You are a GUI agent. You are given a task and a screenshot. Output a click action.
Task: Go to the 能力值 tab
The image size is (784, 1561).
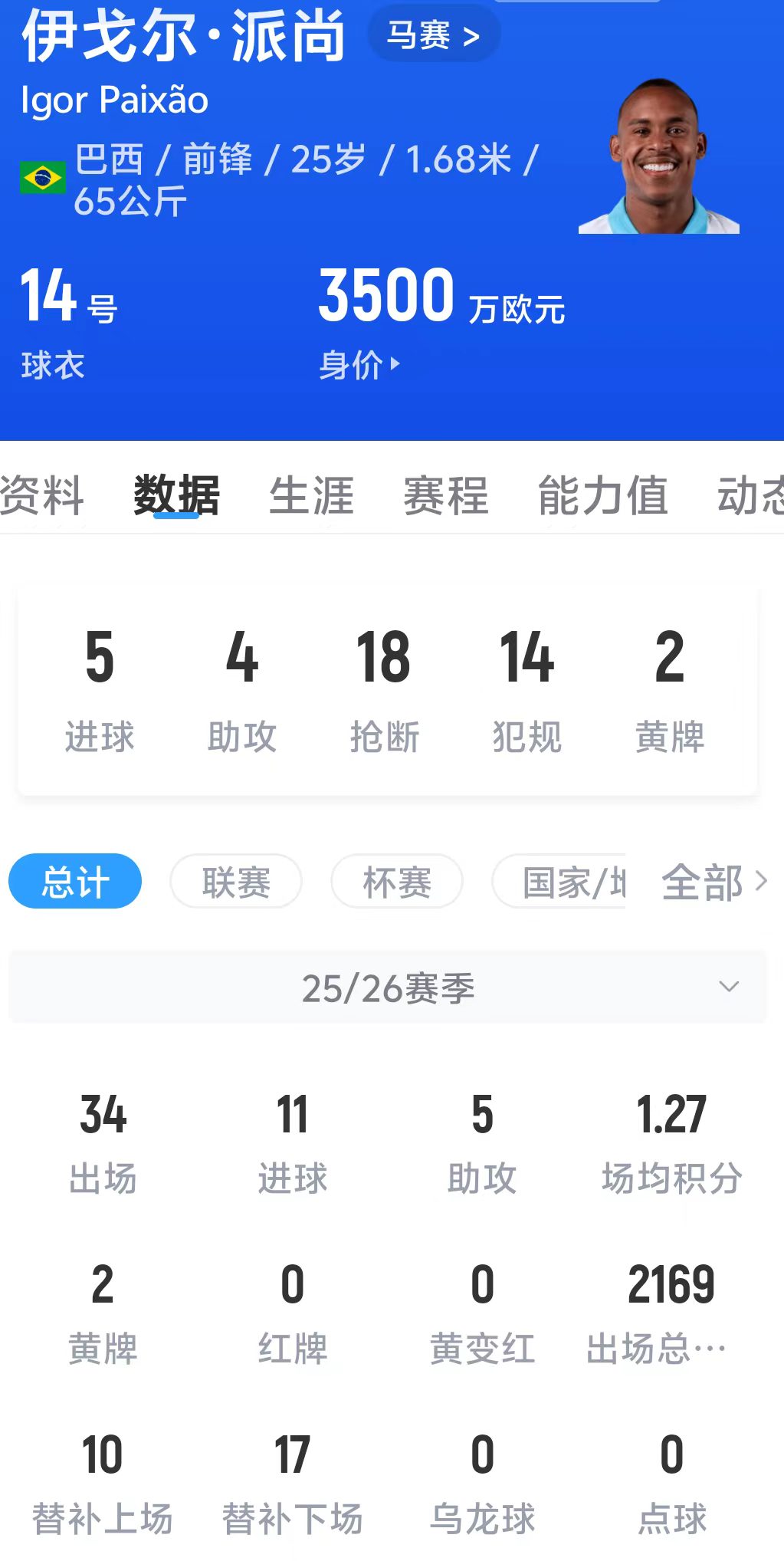tap(602, 495)
